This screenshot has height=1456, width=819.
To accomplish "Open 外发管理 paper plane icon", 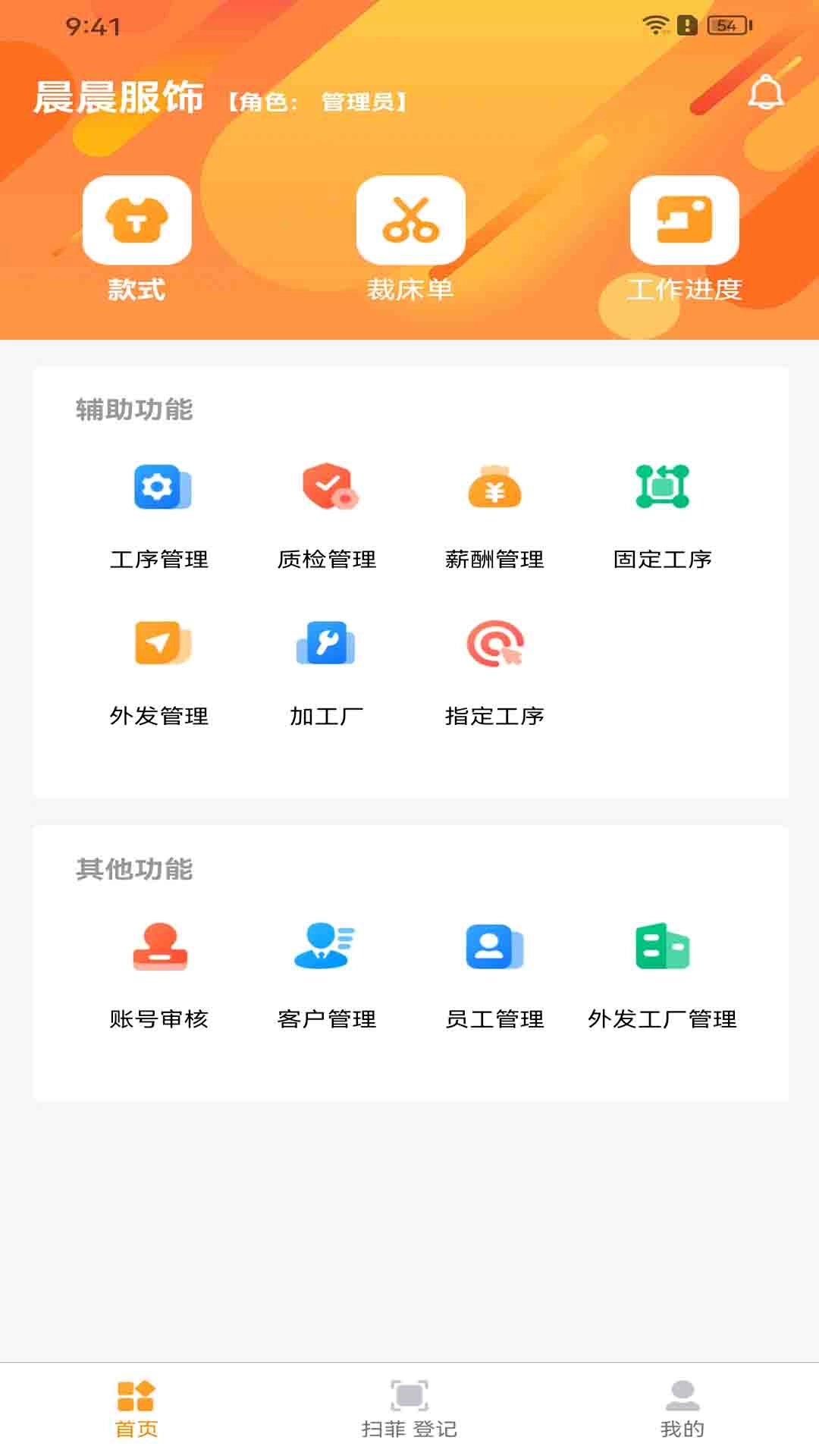I will click(x=160, y=645).
